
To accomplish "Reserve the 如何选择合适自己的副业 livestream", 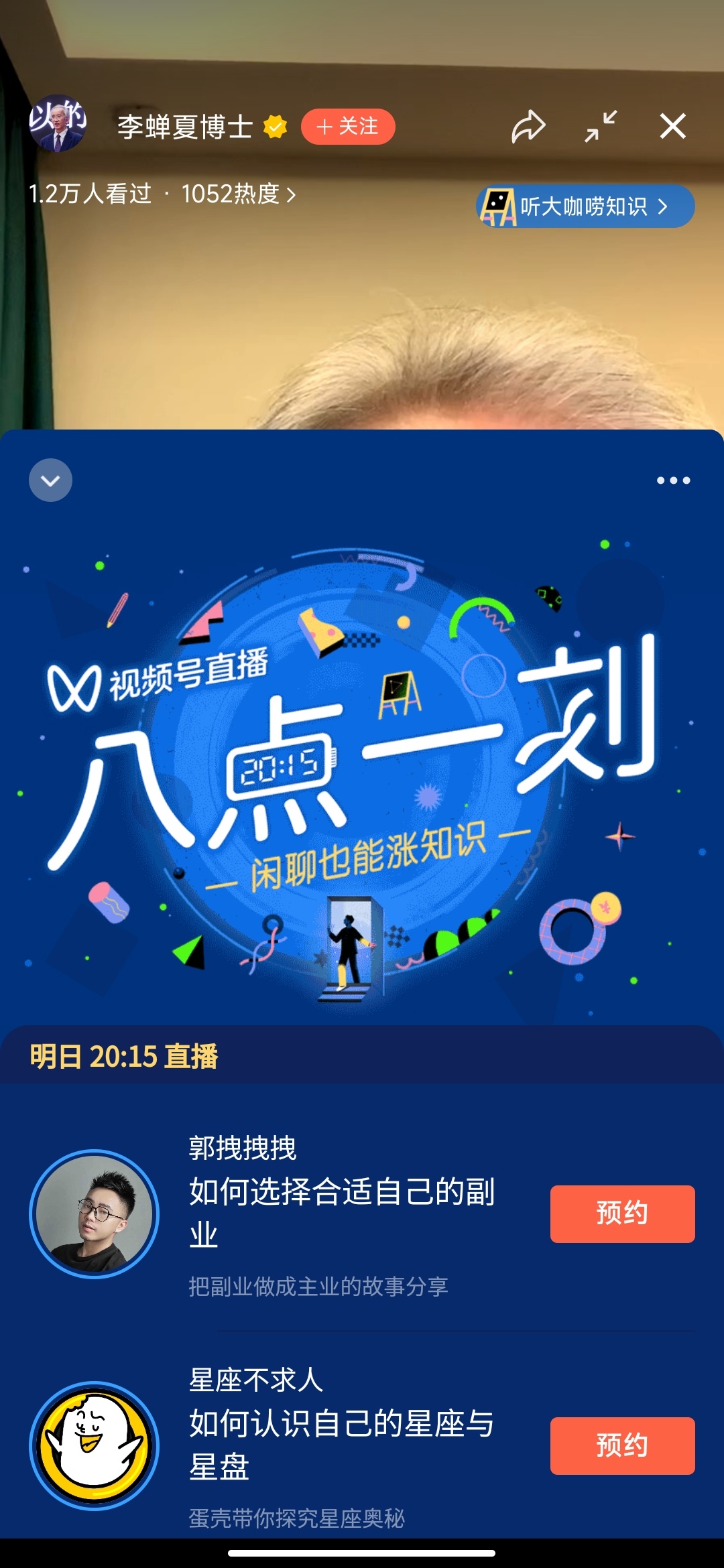I will pyautogui.click(x=621, y=1214).
